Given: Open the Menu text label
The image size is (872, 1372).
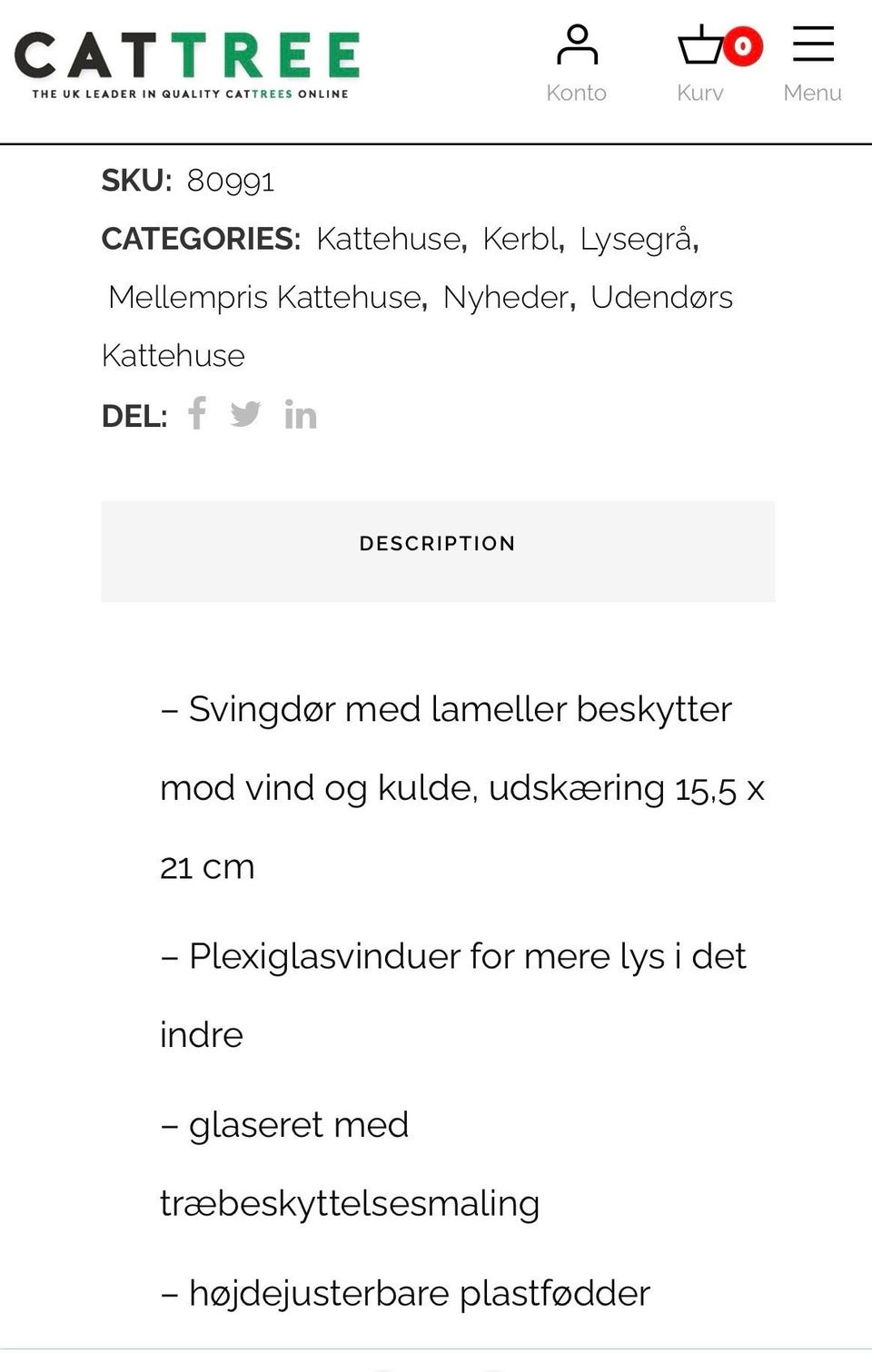Looking at the screenshot, I should tap(812, 92).
